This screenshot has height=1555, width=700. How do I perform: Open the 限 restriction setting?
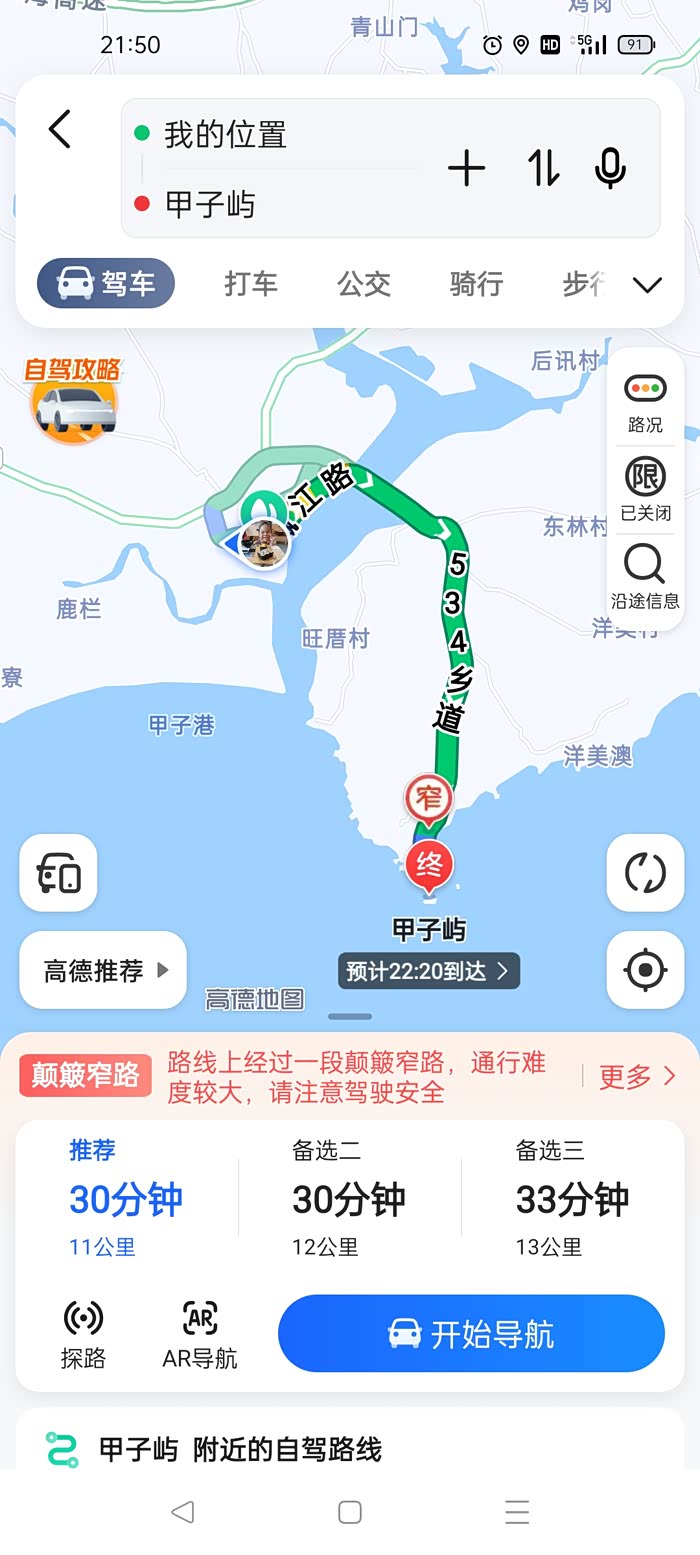tap(645, 490)
